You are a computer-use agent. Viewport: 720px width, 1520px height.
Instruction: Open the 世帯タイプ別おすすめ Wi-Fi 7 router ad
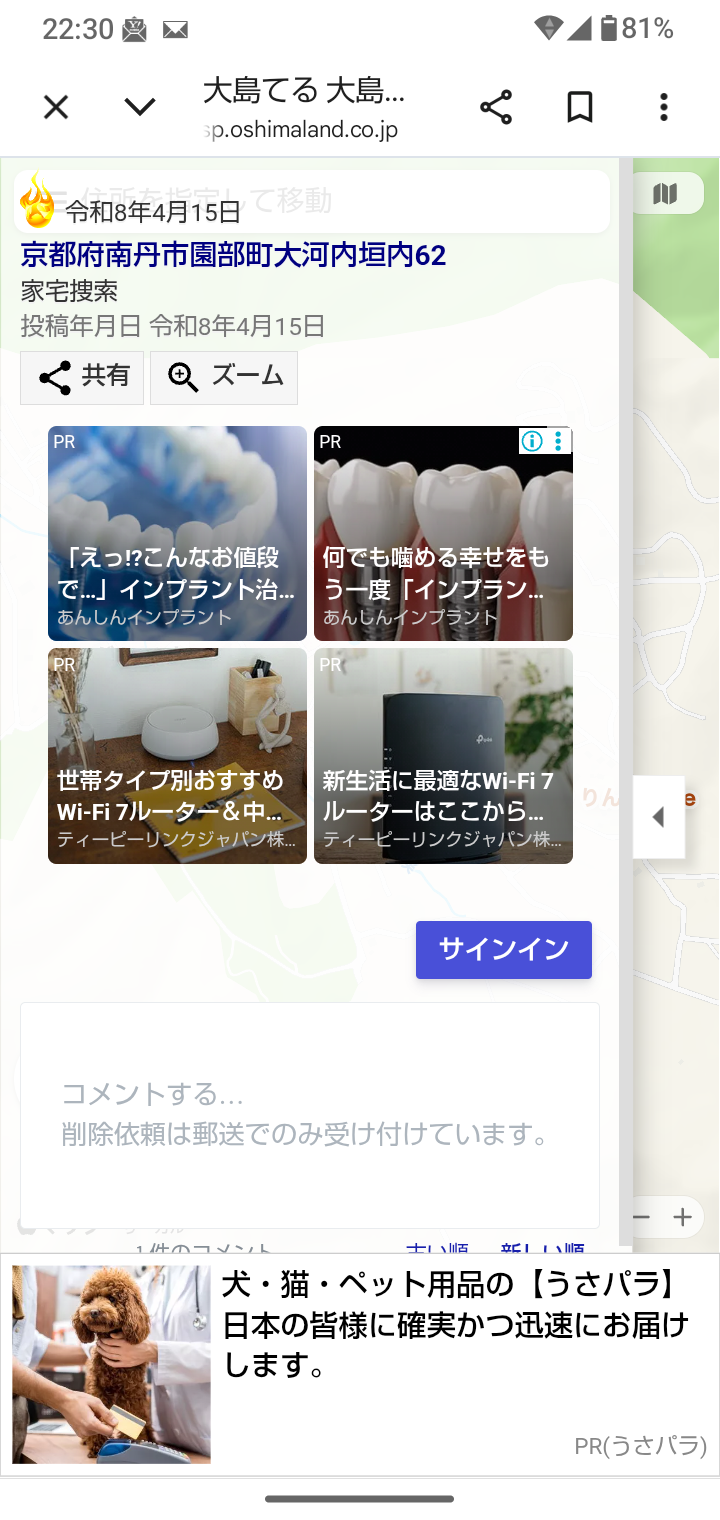[x=177, y=755]
